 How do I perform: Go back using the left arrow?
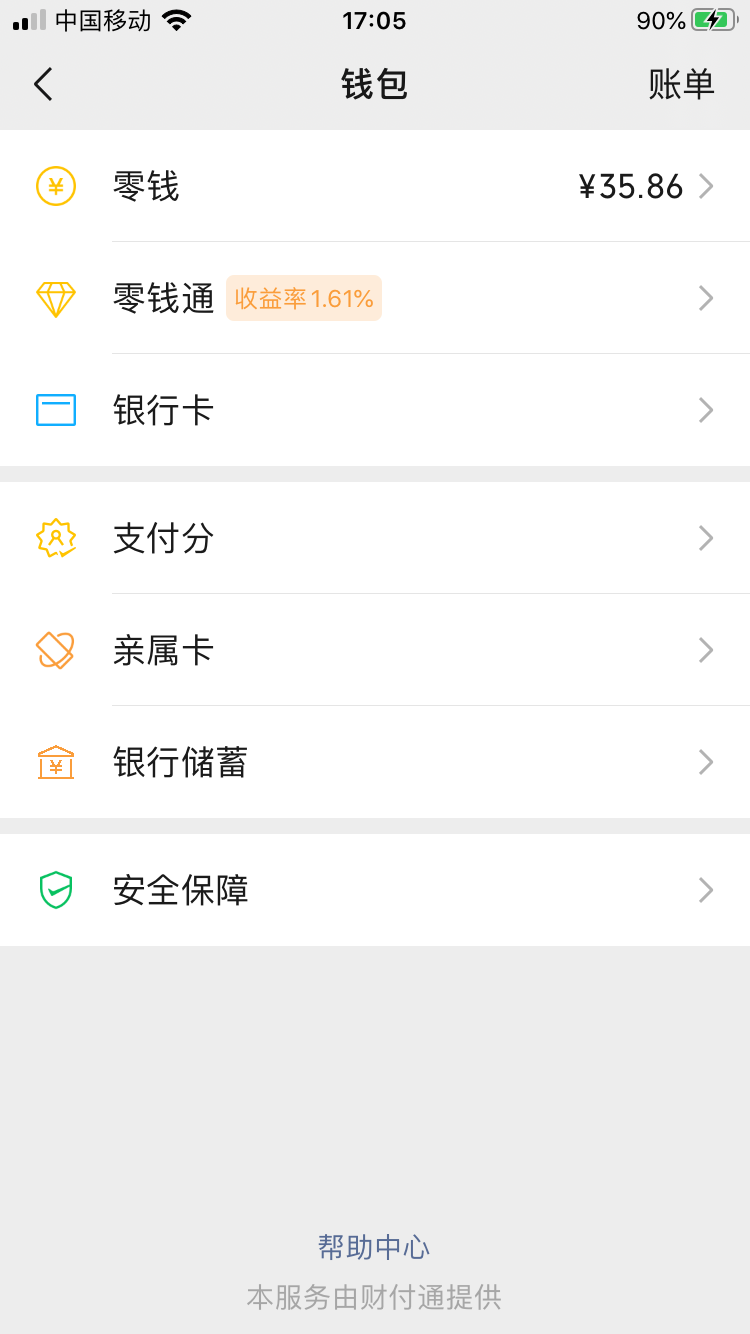[x=42, y=84]
